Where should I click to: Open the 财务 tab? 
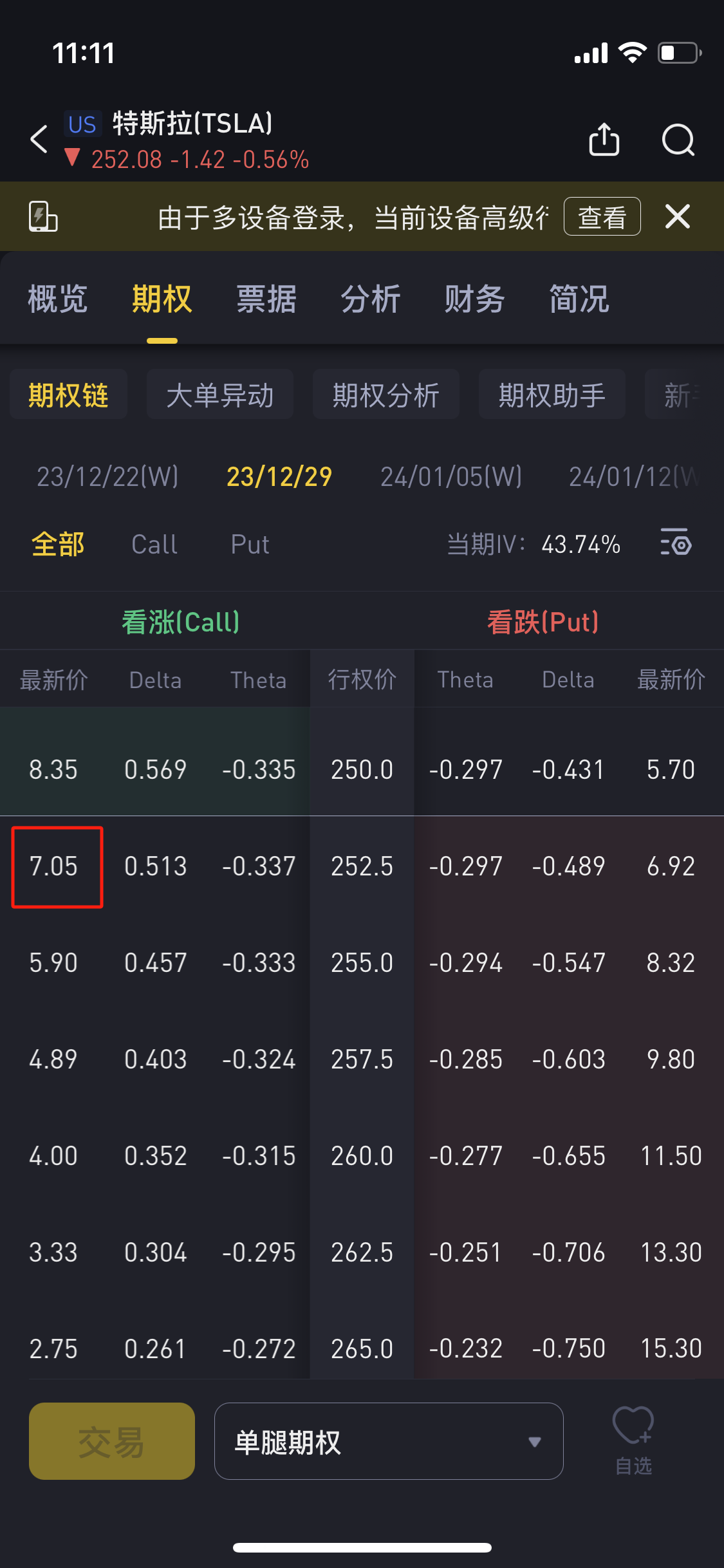(x=474, y=299)
